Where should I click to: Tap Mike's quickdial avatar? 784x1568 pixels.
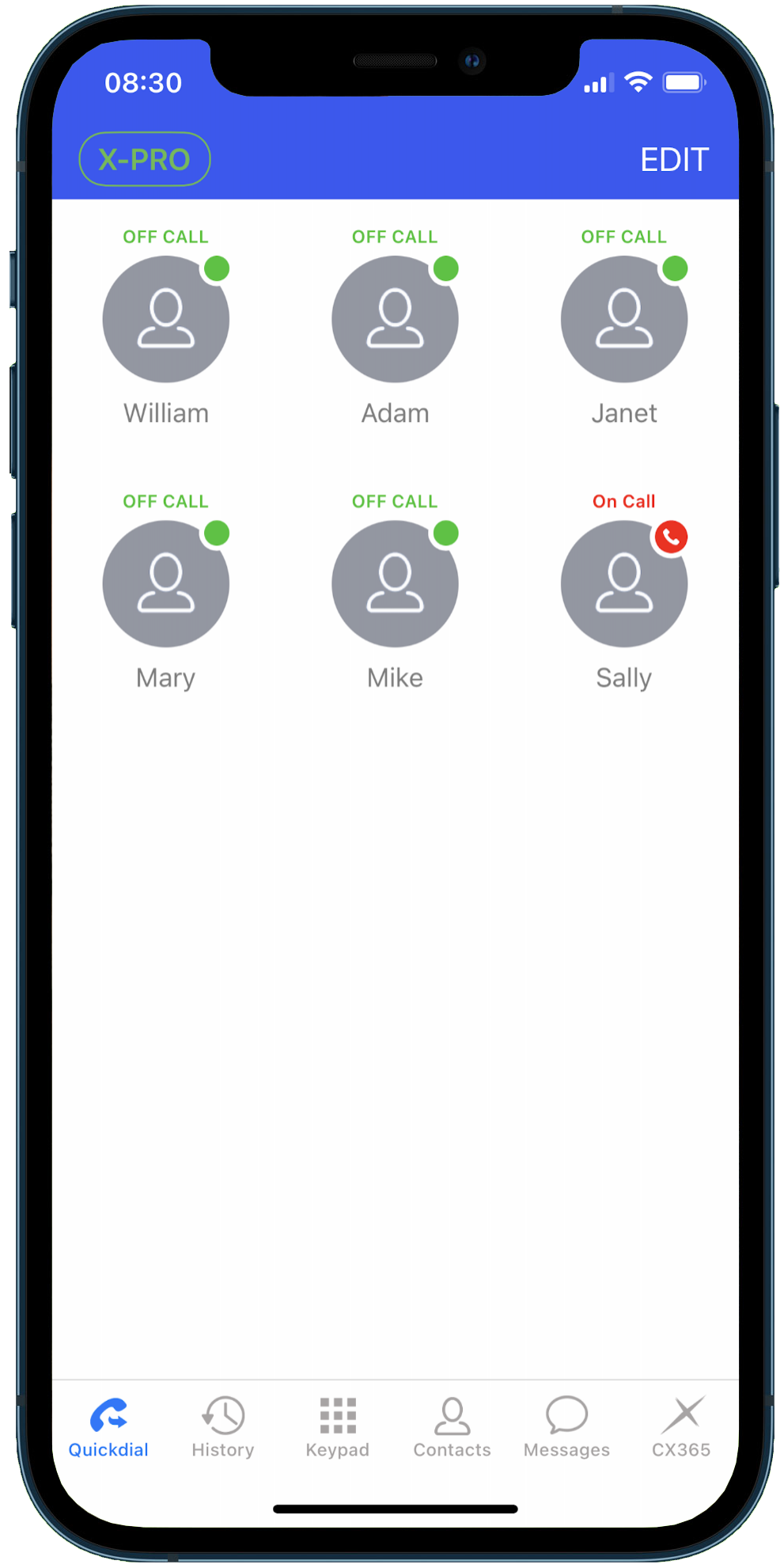tap(395, 584)
